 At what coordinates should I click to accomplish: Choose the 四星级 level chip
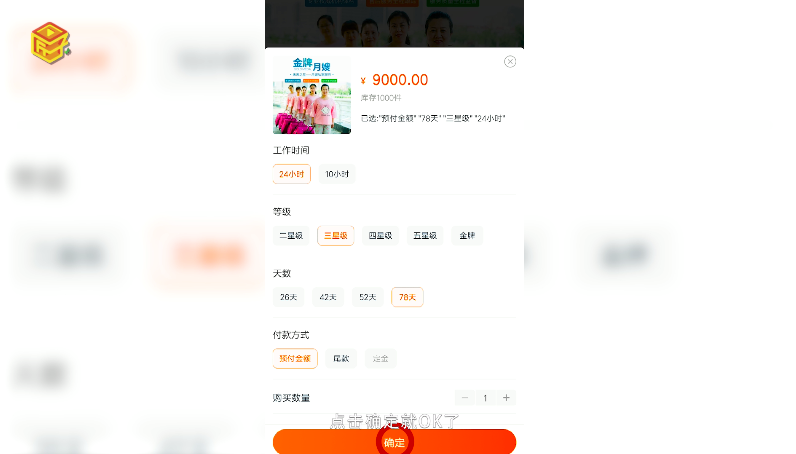tap(380, 236)
